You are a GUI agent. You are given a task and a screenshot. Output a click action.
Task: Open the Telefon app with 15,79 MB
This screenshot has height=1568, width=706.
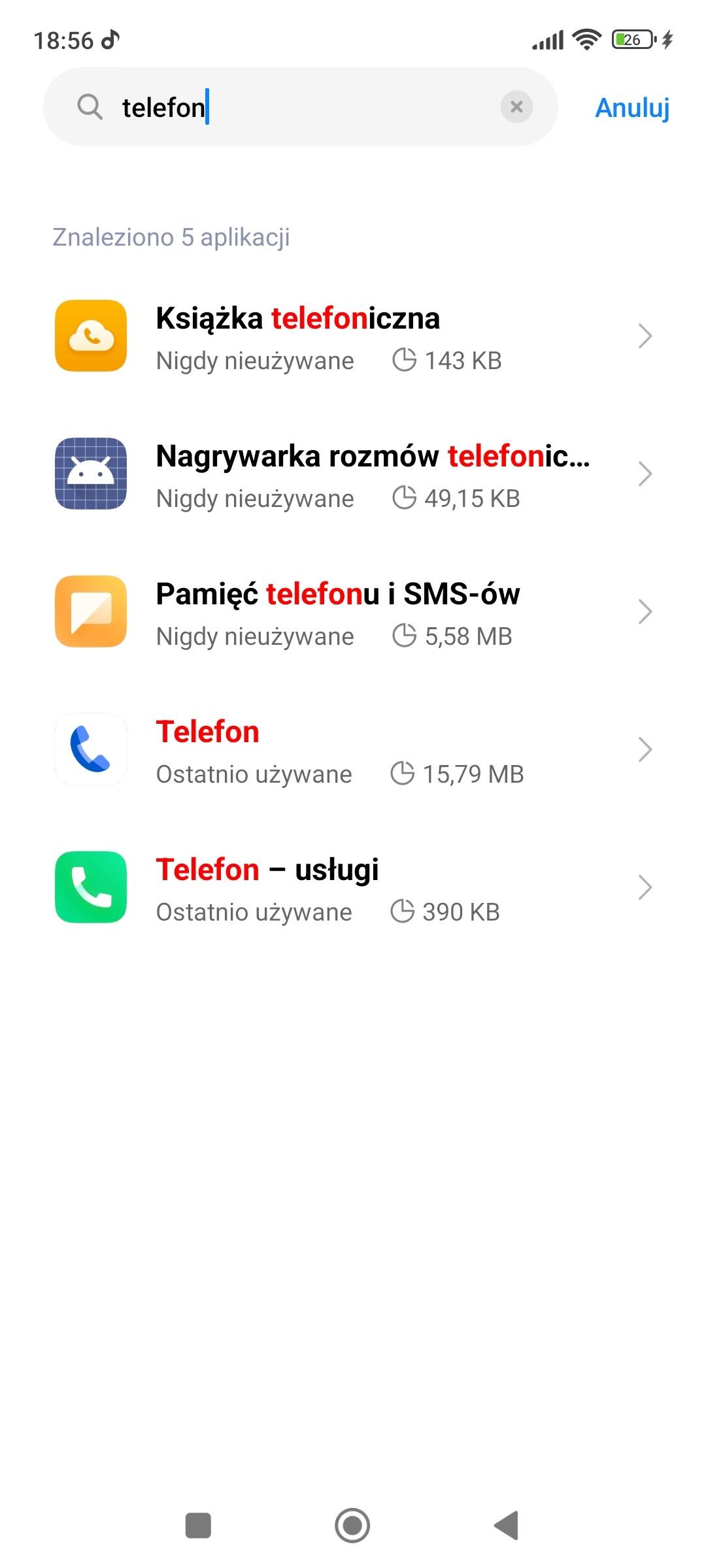click(353, 750)
